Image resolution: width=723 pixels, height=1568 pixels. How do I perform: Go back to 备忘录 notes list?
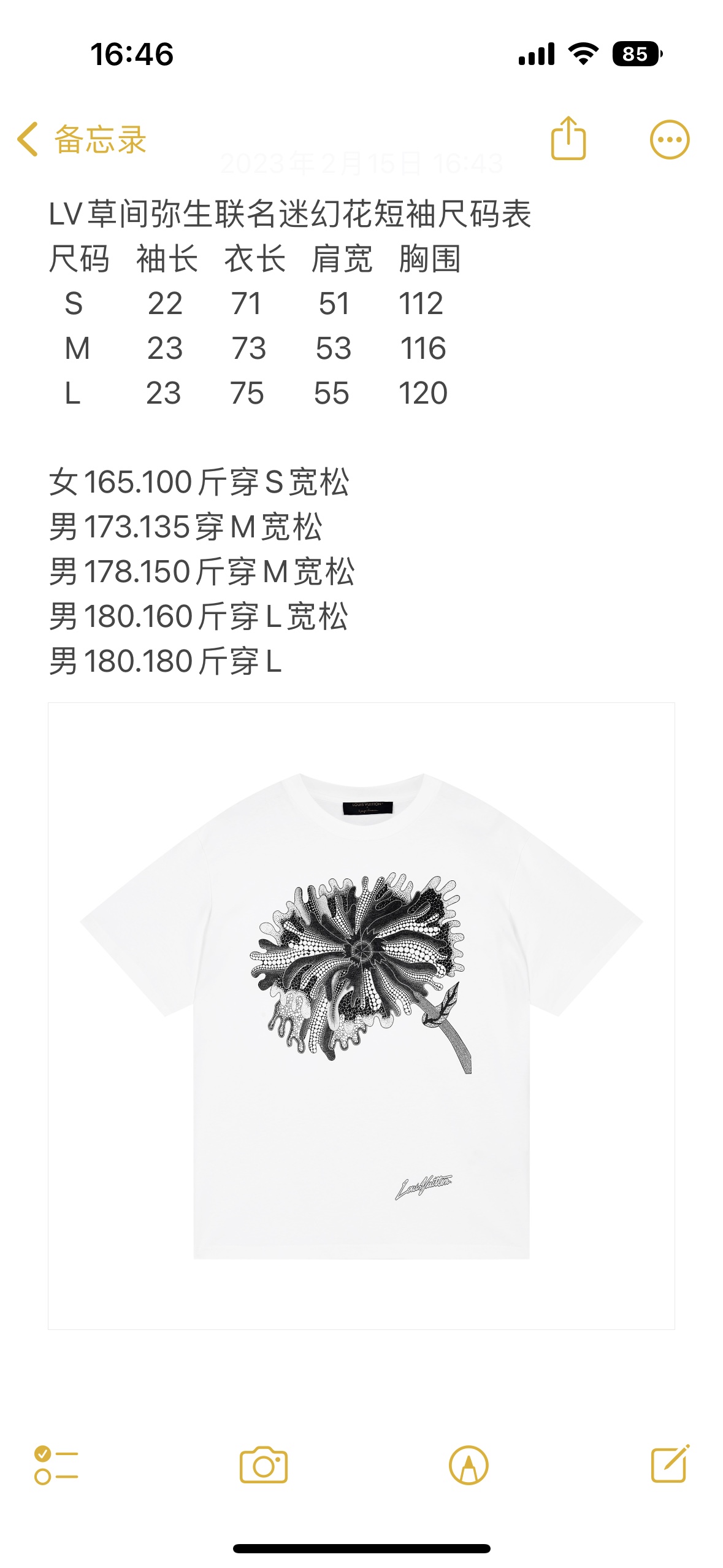point(81,139)
